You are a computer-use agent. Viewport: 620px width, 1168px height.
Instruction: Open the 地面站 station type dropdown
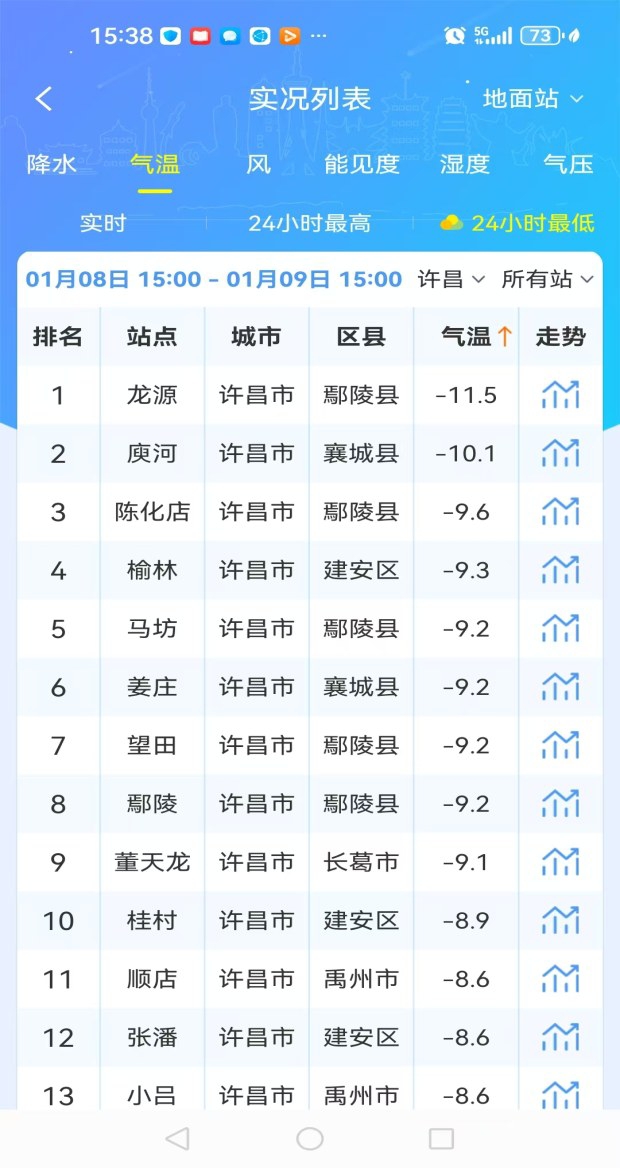532,99
